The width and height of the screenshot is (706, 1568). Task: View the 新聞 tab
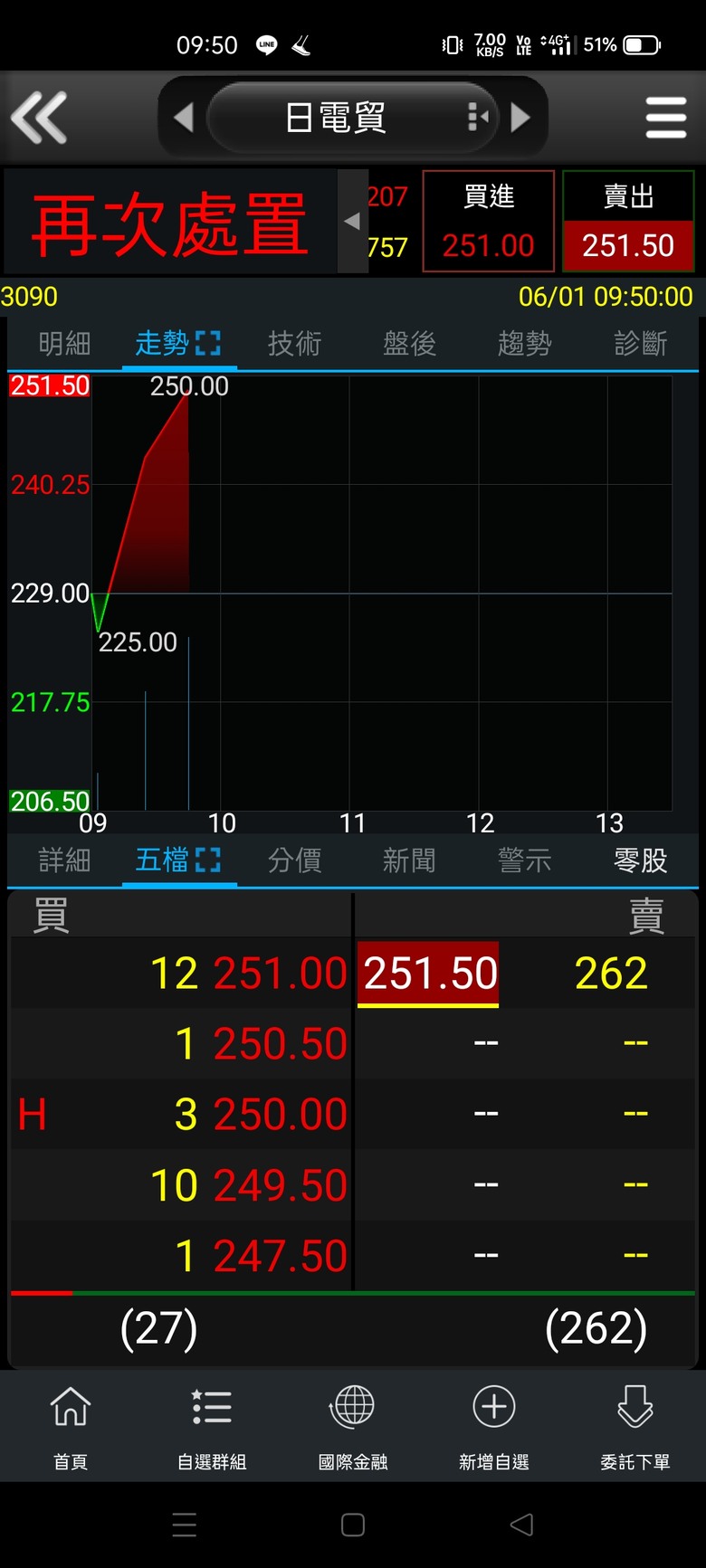pos(409,860)
